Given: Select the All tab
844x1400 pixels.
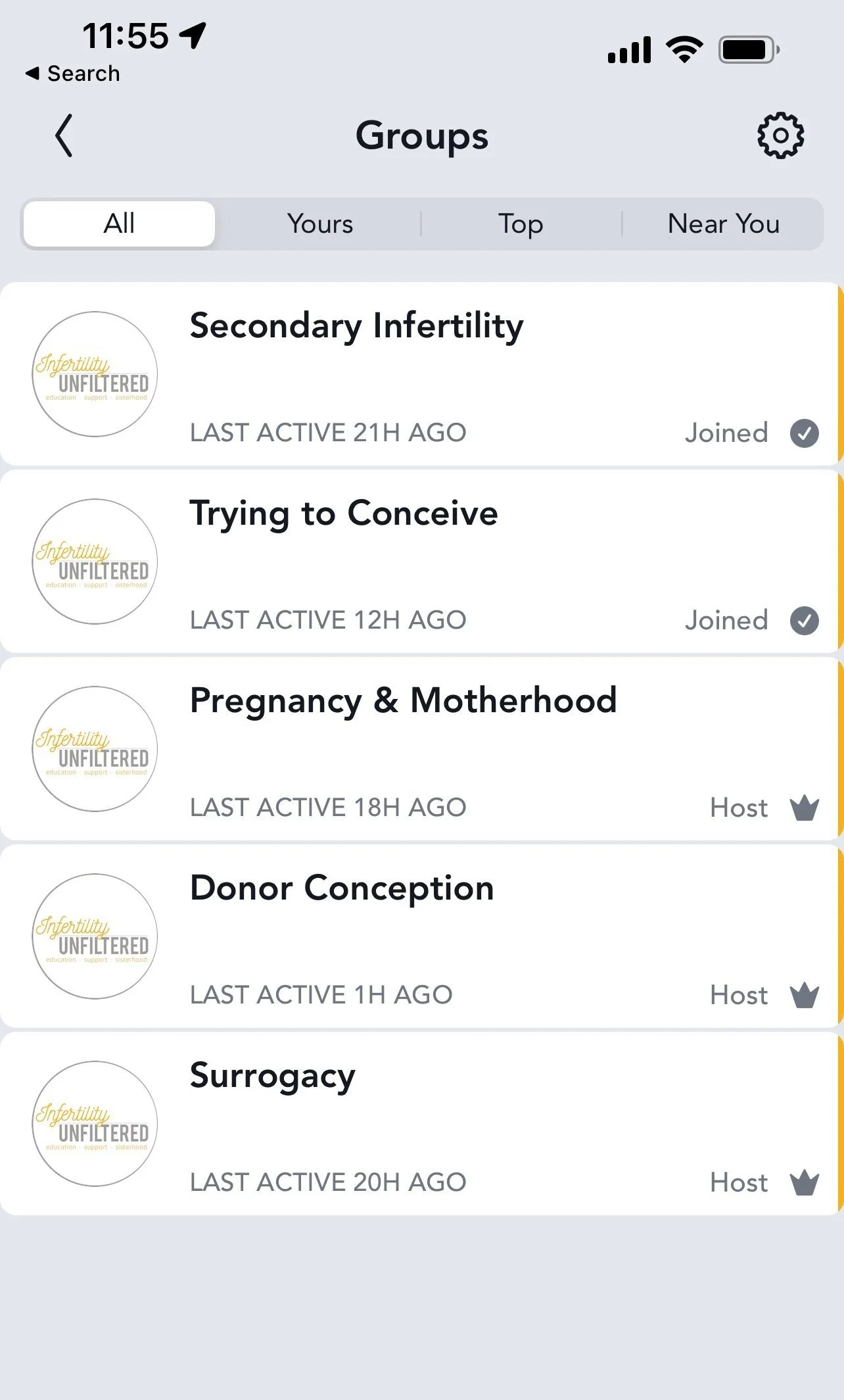Looking at the screenshot, I should [x=120, y=224].
